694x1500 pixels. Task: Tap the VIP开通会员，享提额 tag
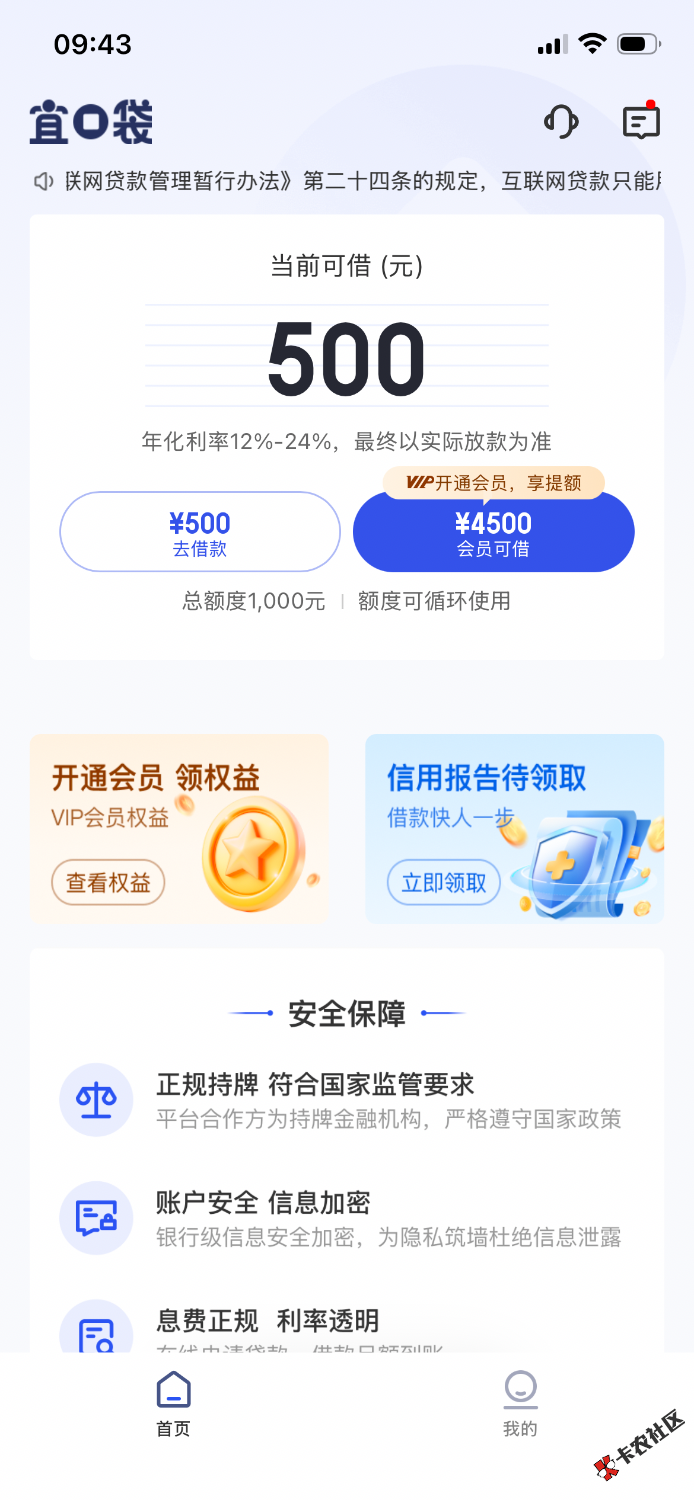point(494,483)
